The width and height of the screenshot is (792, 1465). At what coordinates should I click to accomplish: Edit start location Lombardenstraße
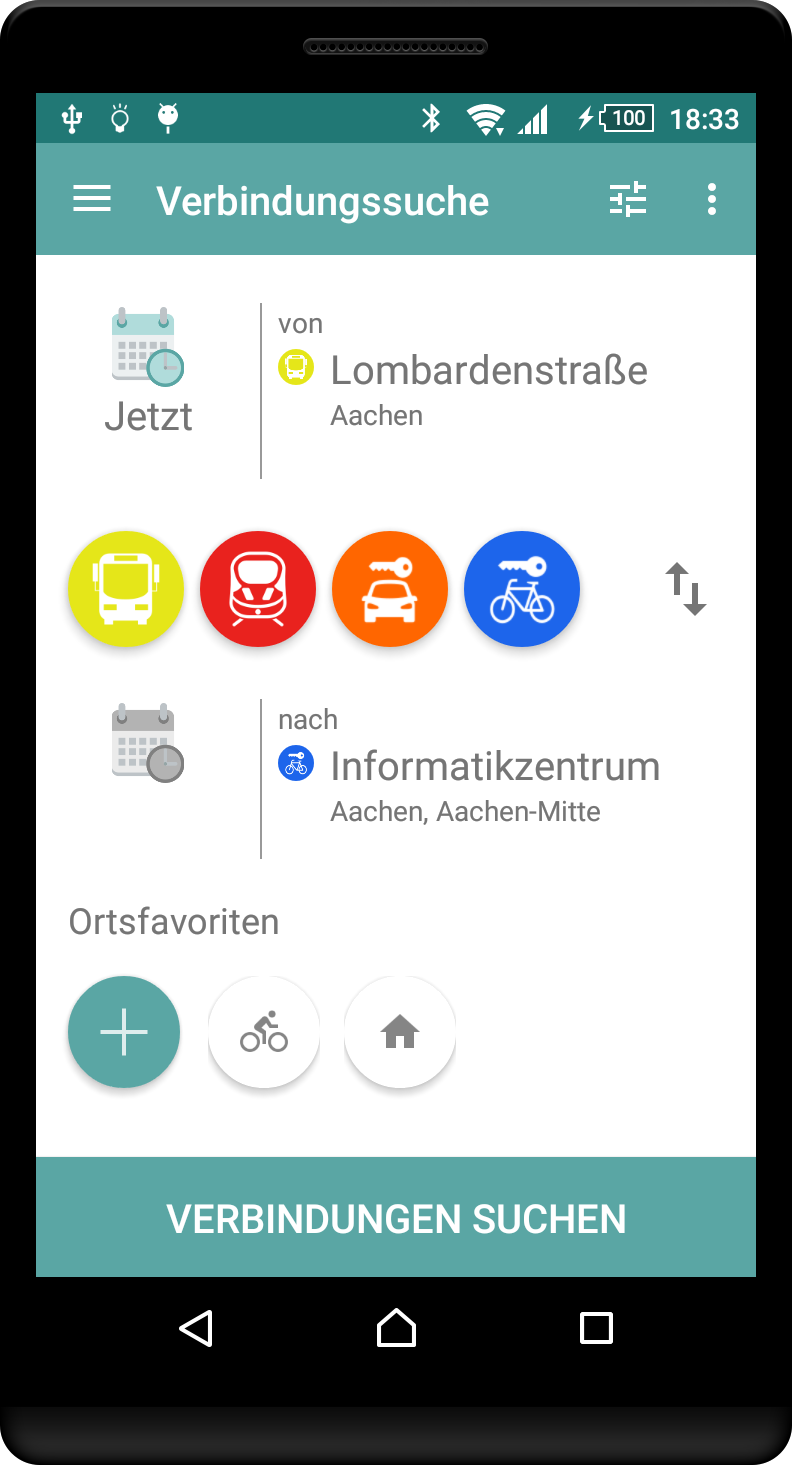tap(488, 371)
